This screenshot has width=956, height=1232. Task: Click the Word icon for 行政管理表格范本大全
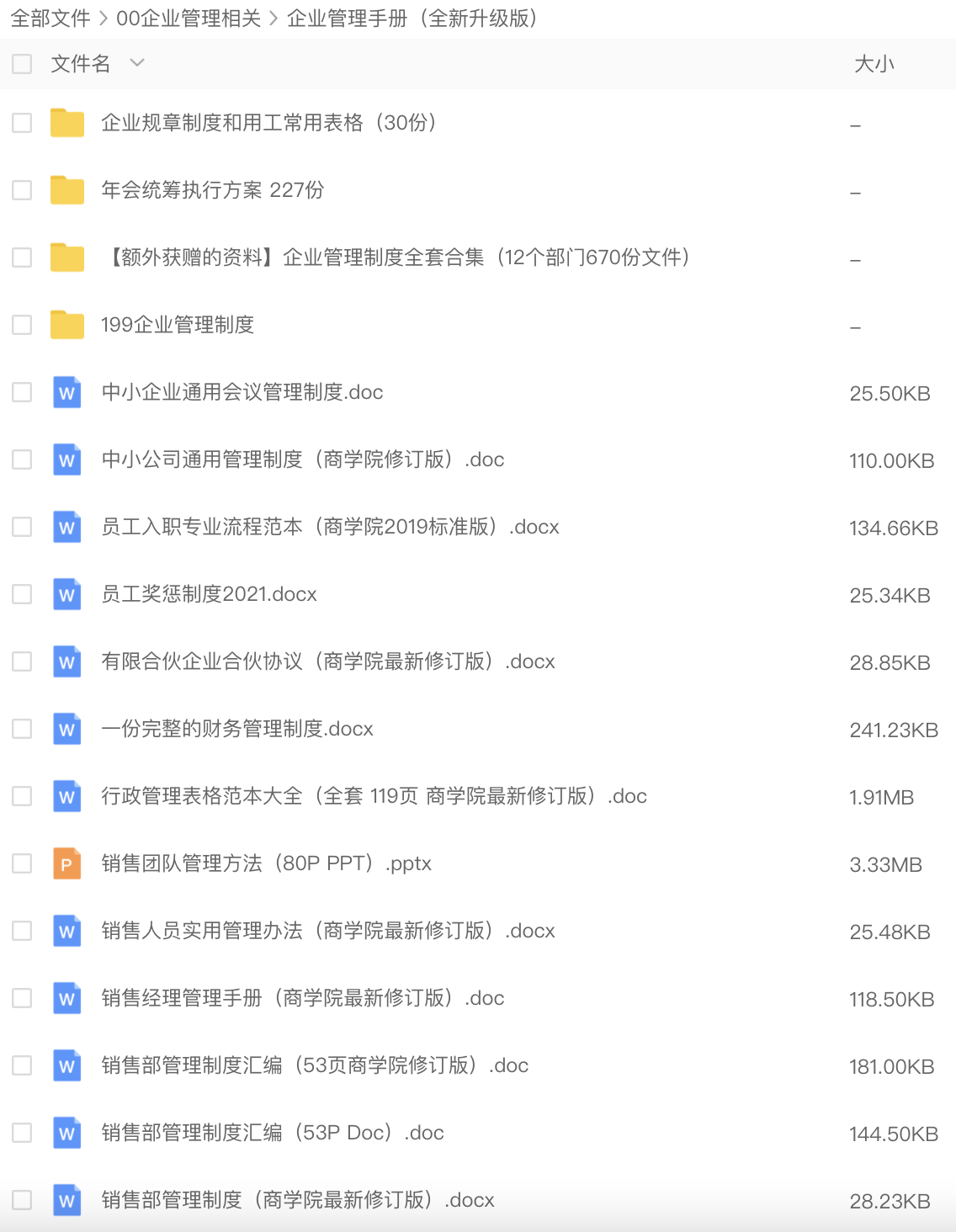[x=66, y=795]
